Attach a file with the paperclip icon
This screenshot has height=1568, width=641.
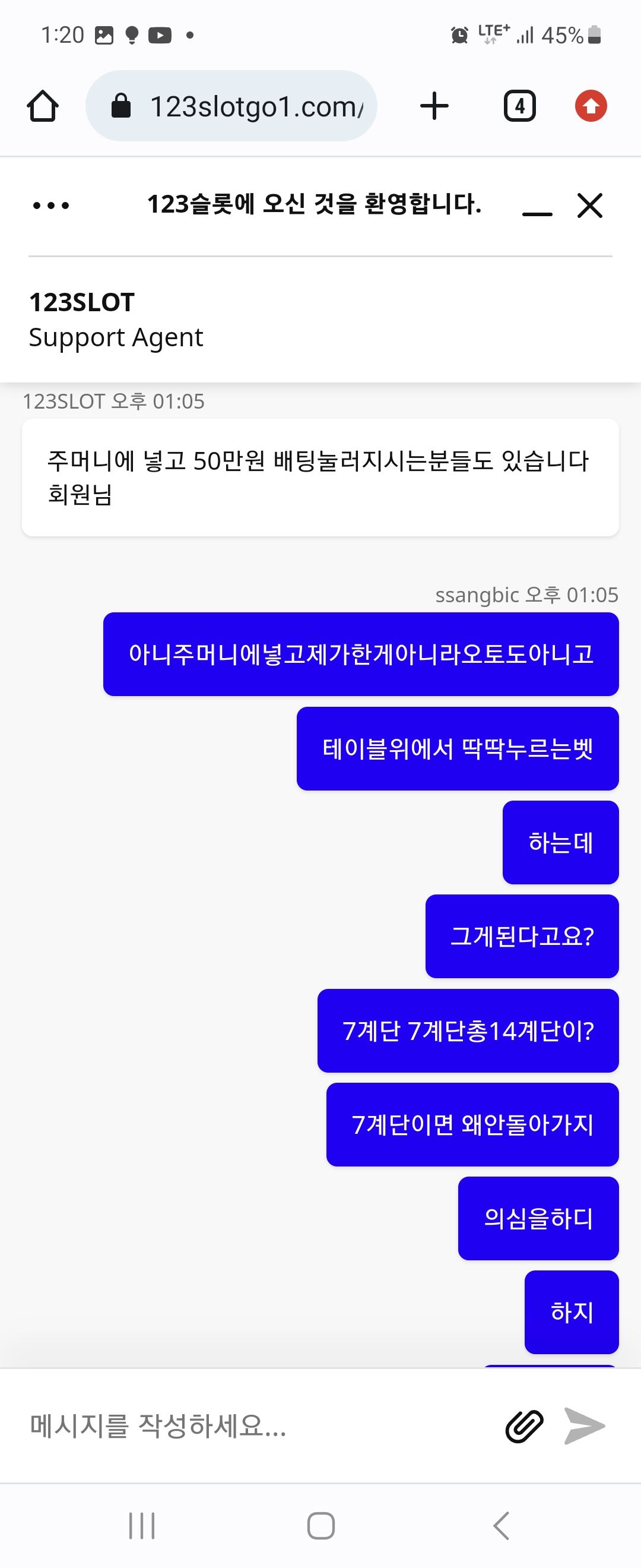[524, 1425]
